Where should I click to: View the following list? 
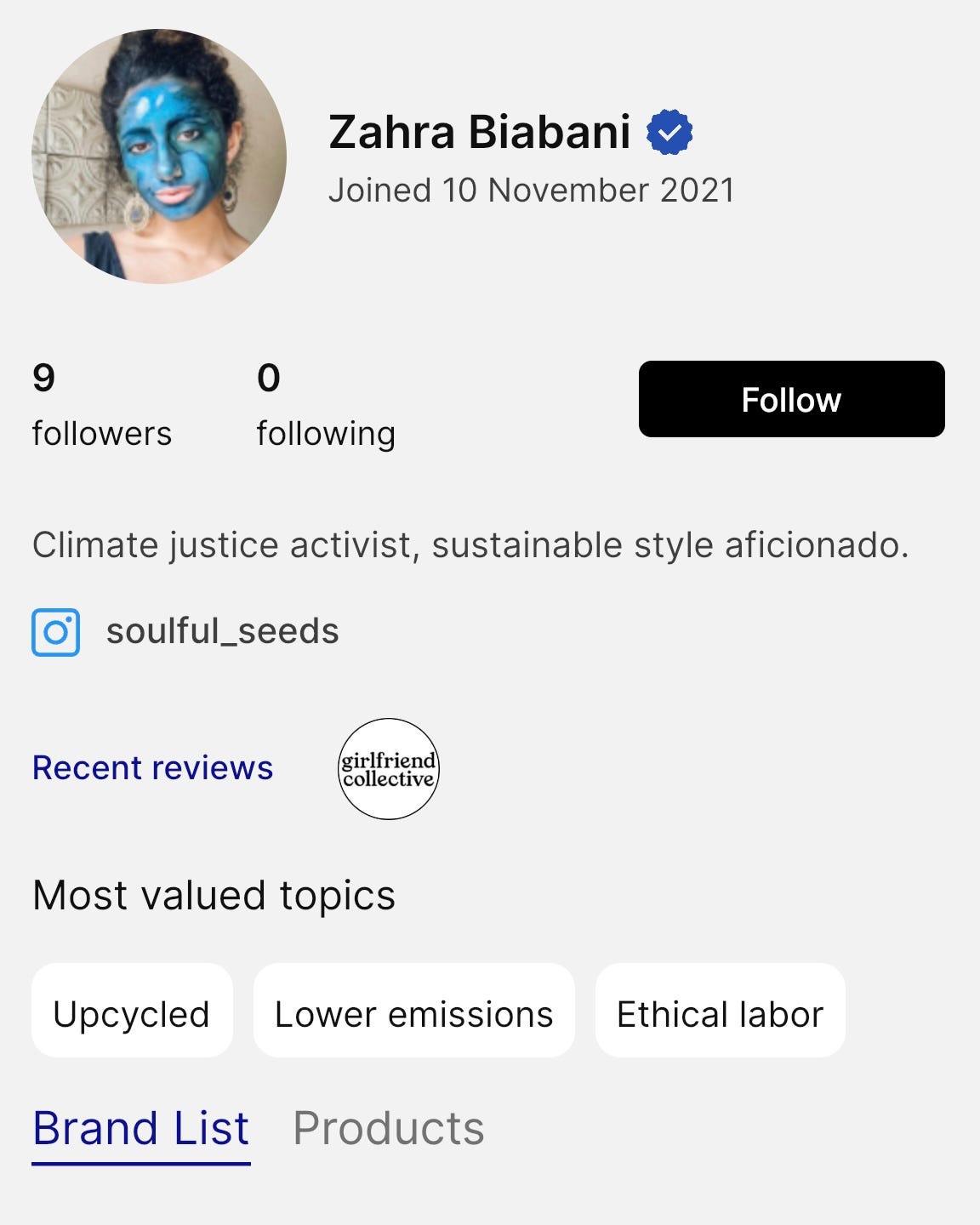[x=326, y=405]
